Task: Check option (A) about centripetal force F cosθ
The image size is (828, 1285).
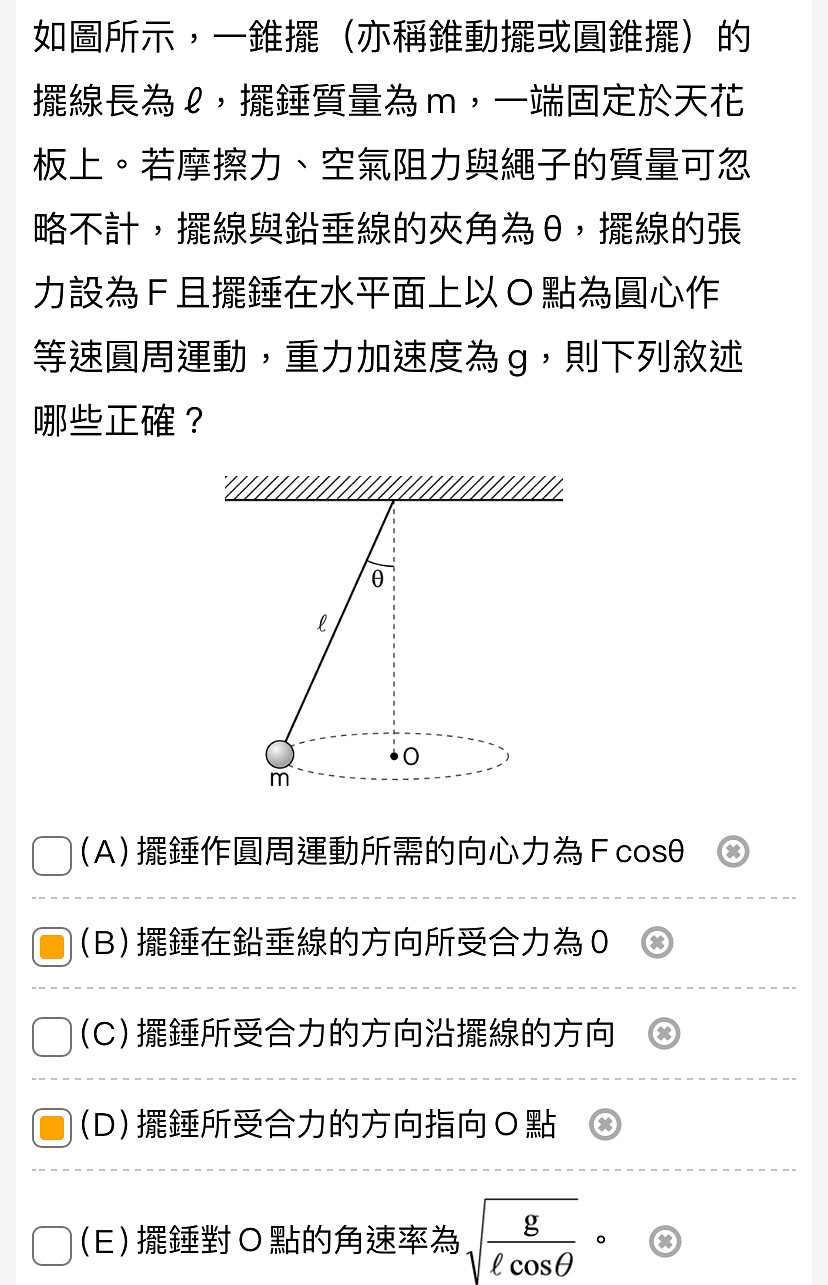Action: [51, 856]
